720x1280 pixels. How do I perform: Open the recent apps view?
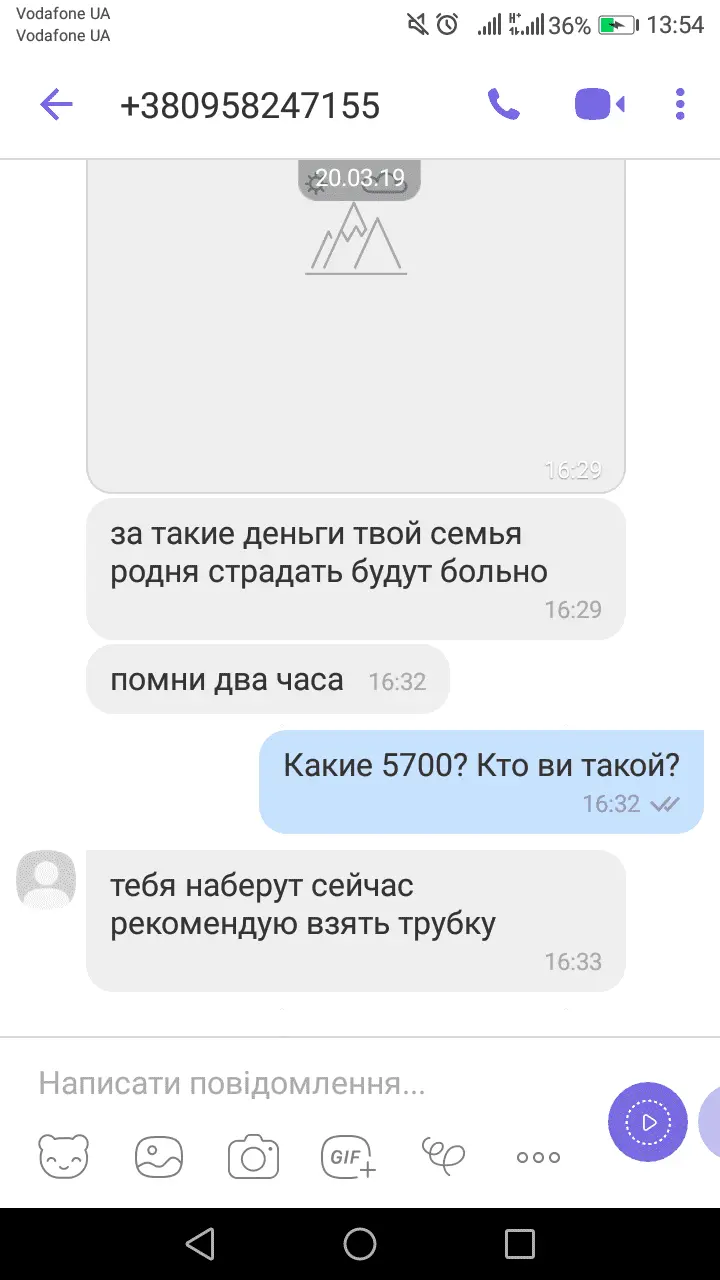point(520,1244)
